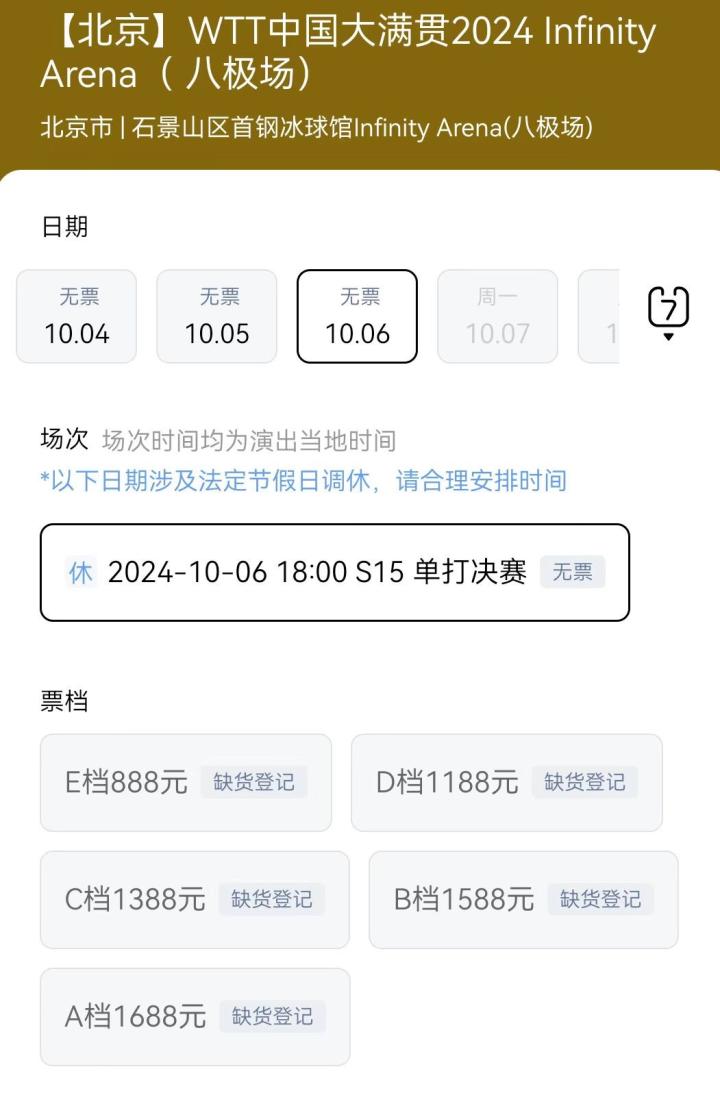Tap the 10.06 date chip
Screen dimensions: 720x1106
(357, 316)
